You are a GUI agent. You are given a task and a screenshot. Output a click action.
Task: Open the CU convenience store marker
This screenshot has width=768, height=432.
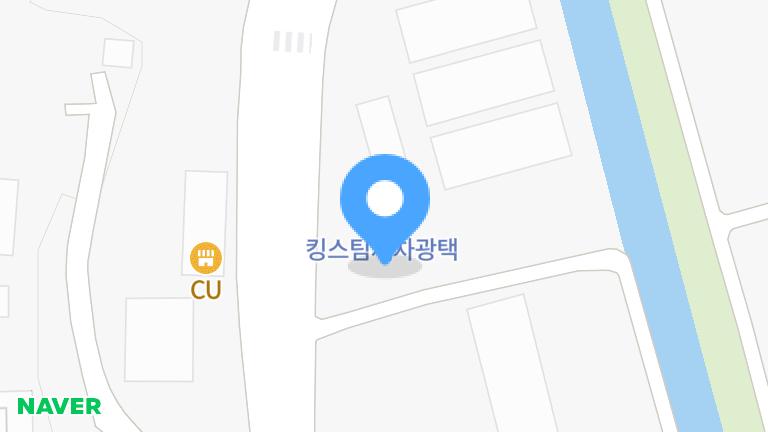click(206, 259)
